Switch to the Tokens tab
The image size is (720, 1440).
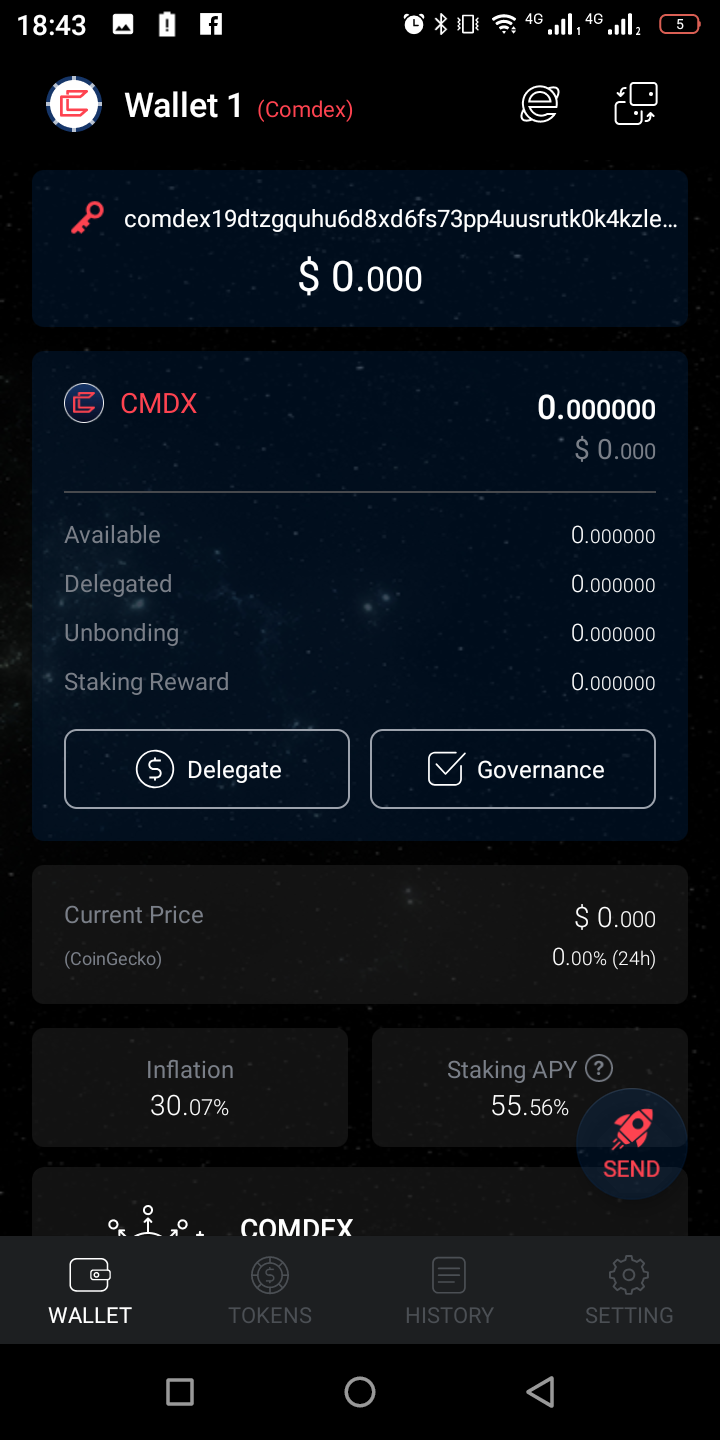point(270,1290)
